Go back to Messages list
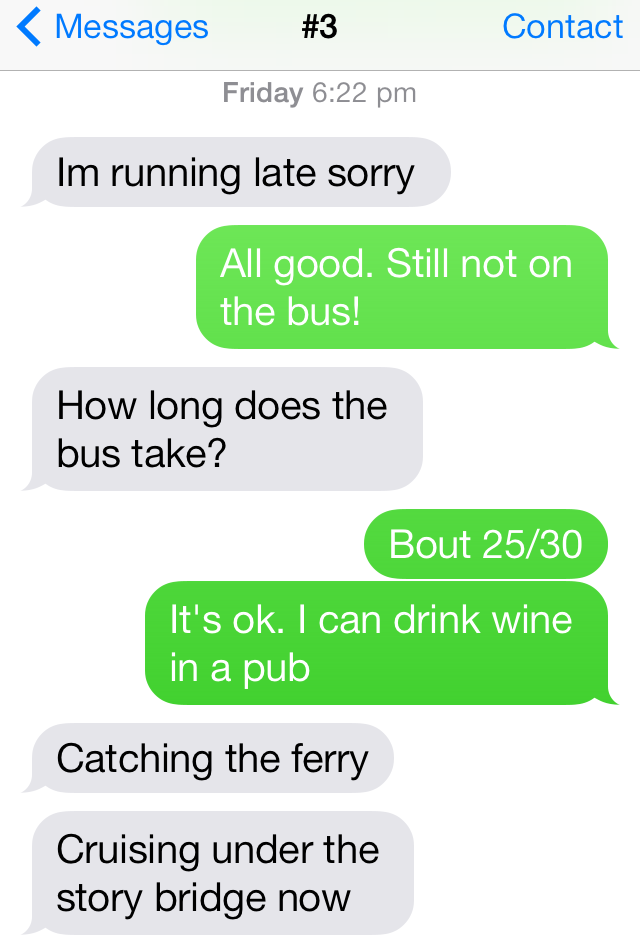 tap(113, 28)
